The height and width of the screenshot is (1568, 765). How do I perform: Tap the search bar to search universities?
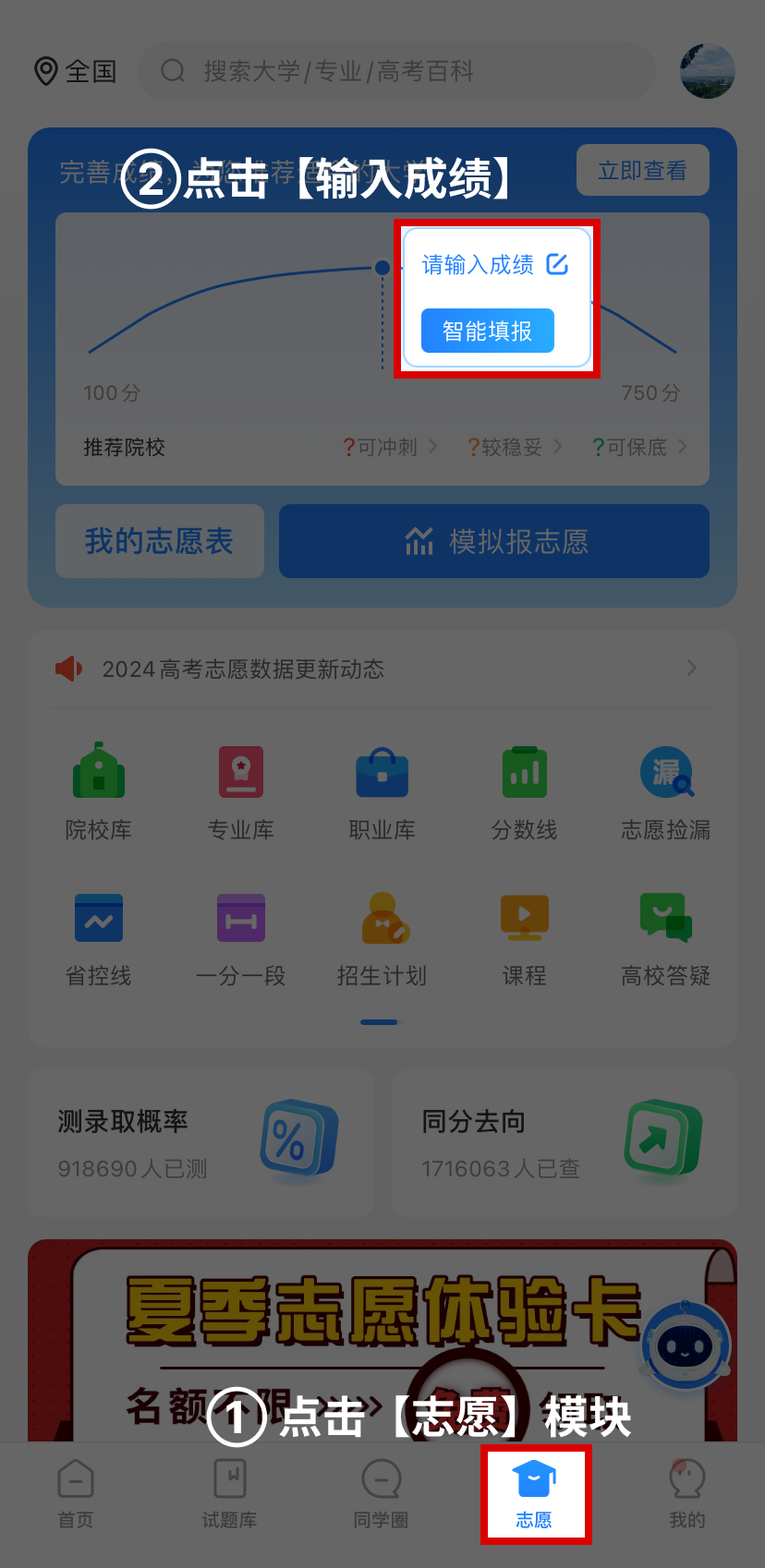pos(397,71)
